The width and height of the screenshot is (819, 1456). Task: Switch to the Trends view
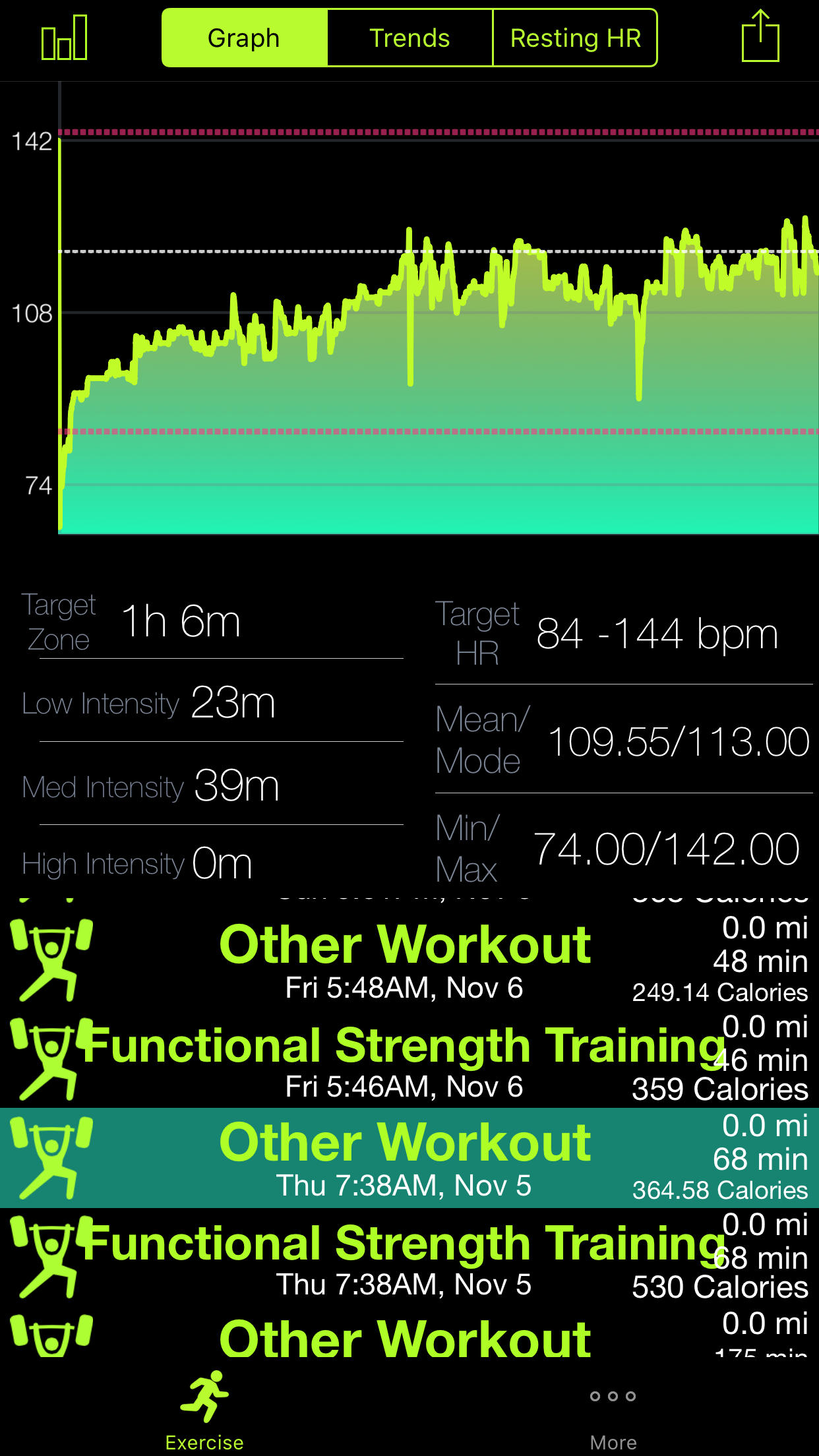(x=409, y=38)
